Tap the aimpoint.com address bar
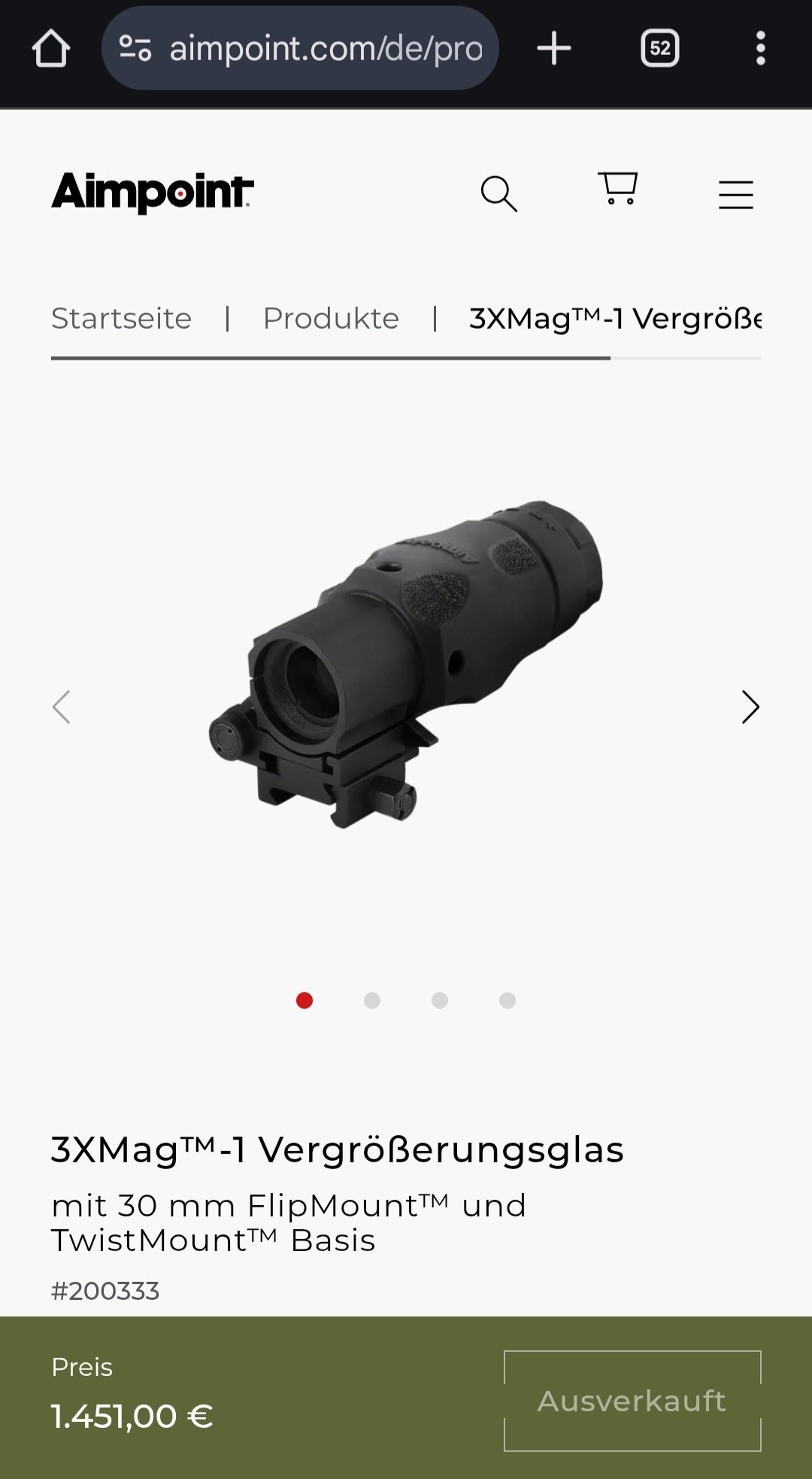The height and width of the screenshot is (1479, 812). [x=300, y=49]
